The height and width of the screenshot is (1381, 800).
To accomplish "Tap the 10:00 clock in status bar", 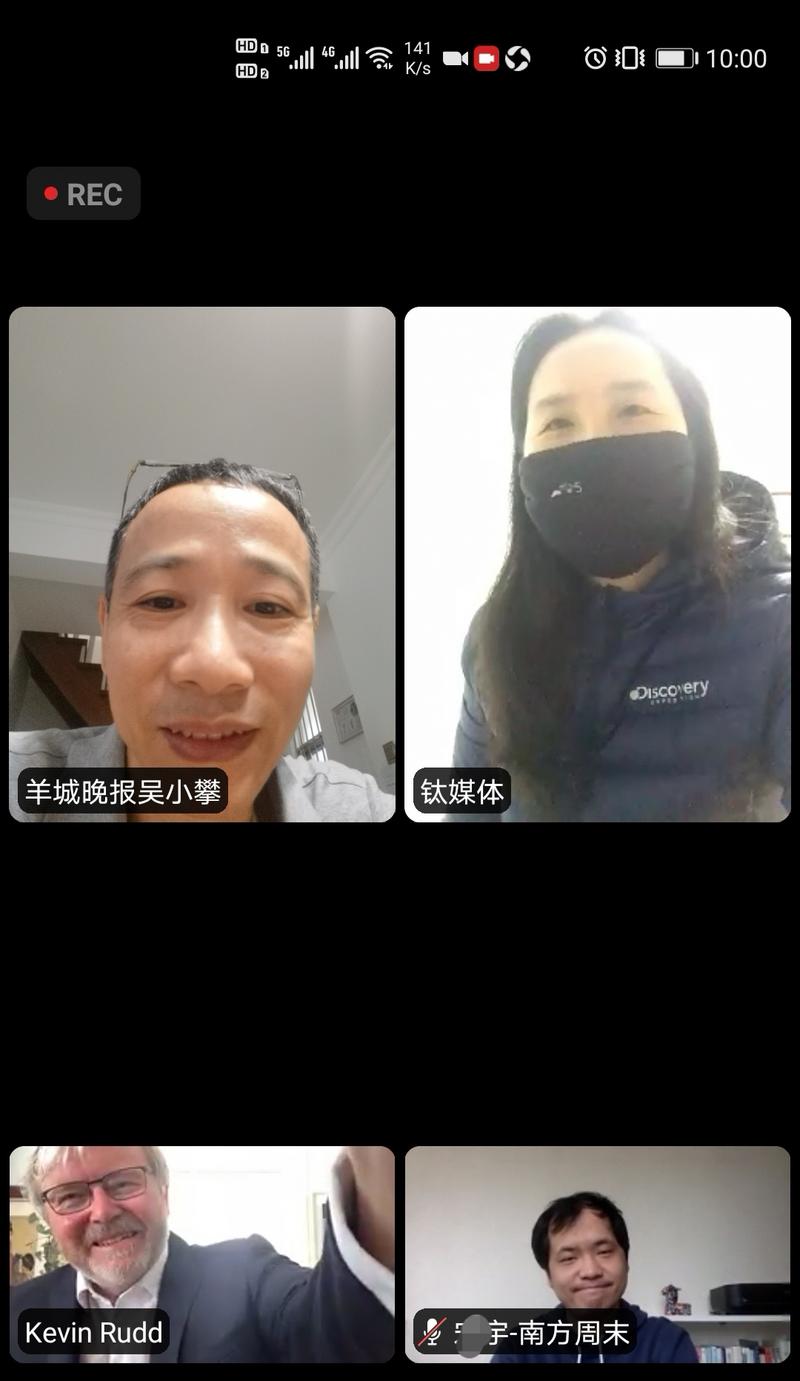I will click(739, 57).
